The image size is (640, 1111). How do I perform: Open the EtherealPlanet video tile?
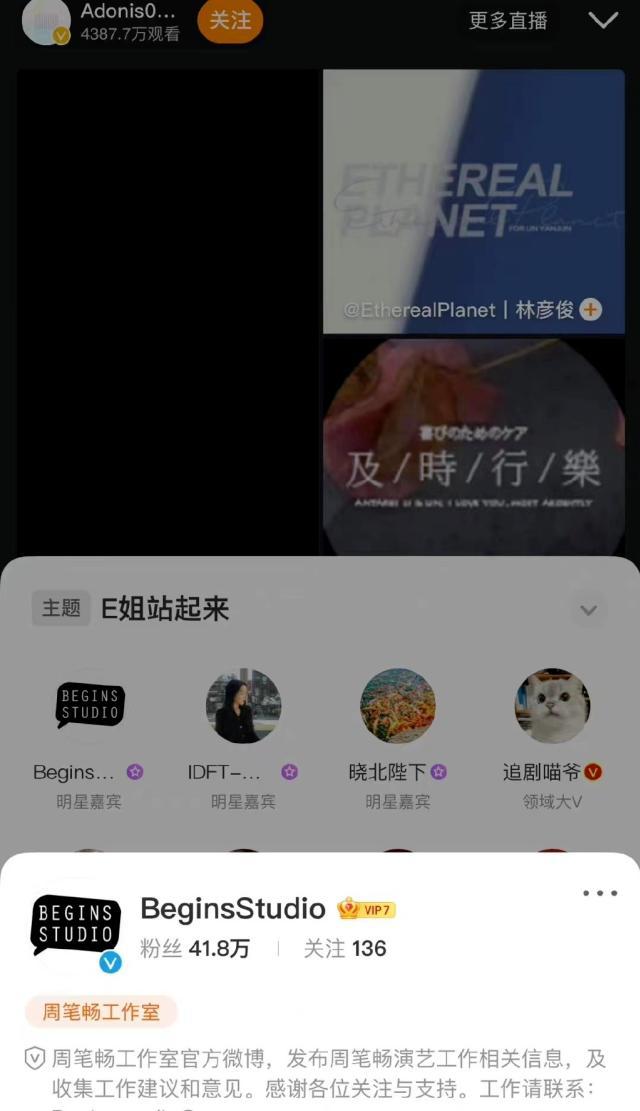473,200
